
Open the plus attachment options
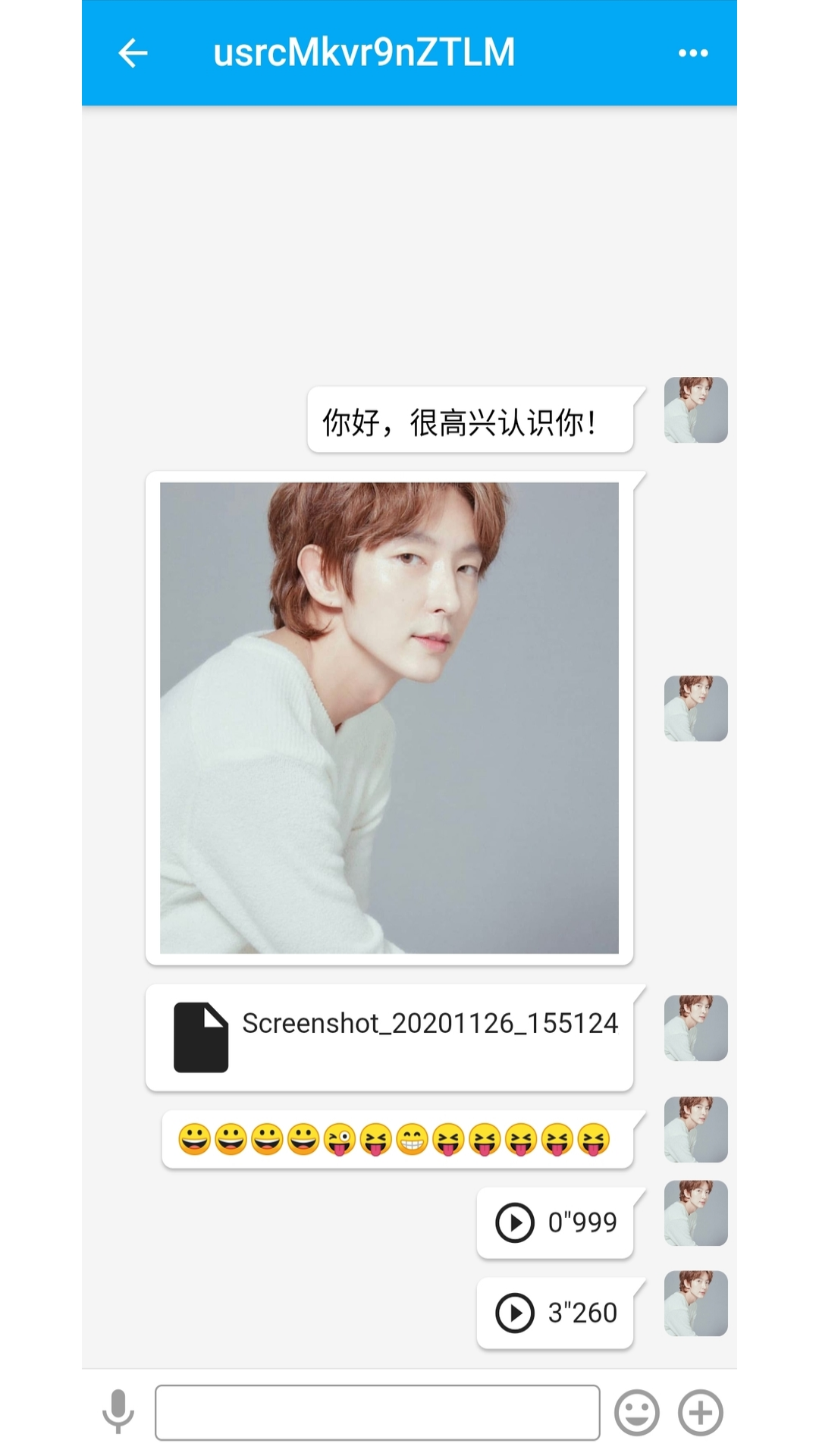[x=700, y=1412]
